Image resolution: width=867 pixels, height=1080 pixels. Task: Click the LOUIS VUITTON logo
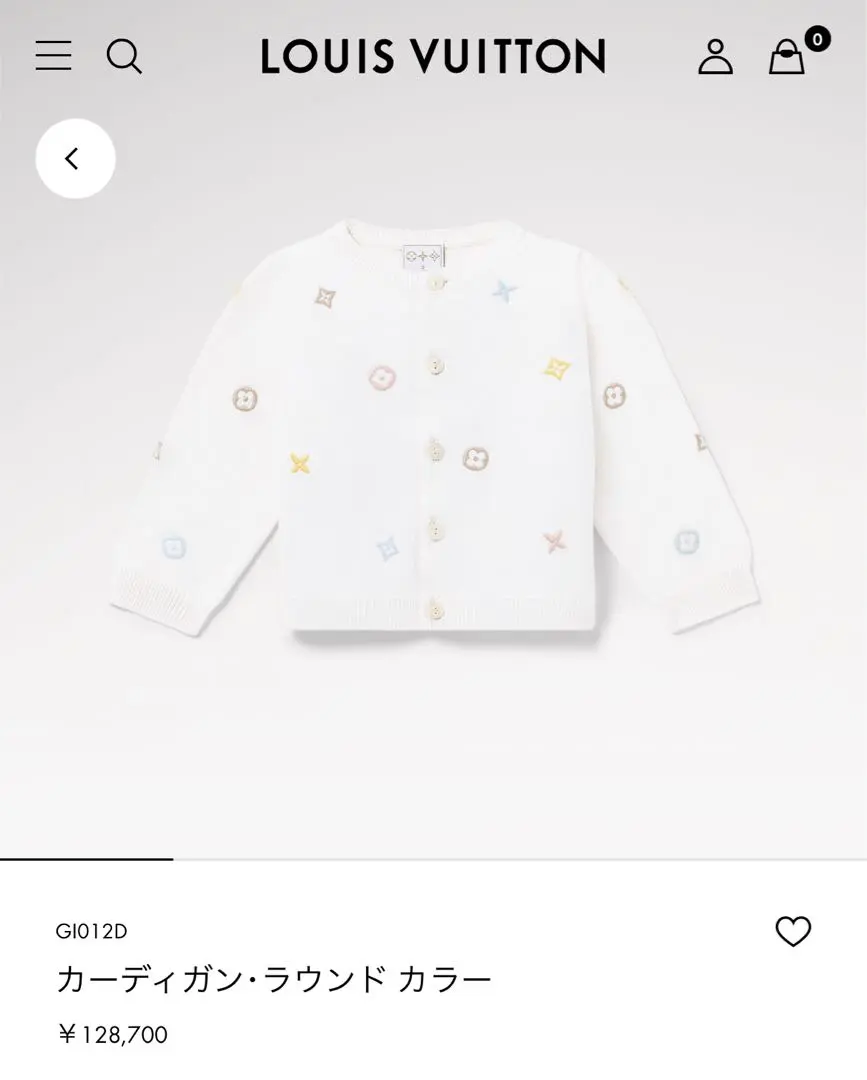432,56
